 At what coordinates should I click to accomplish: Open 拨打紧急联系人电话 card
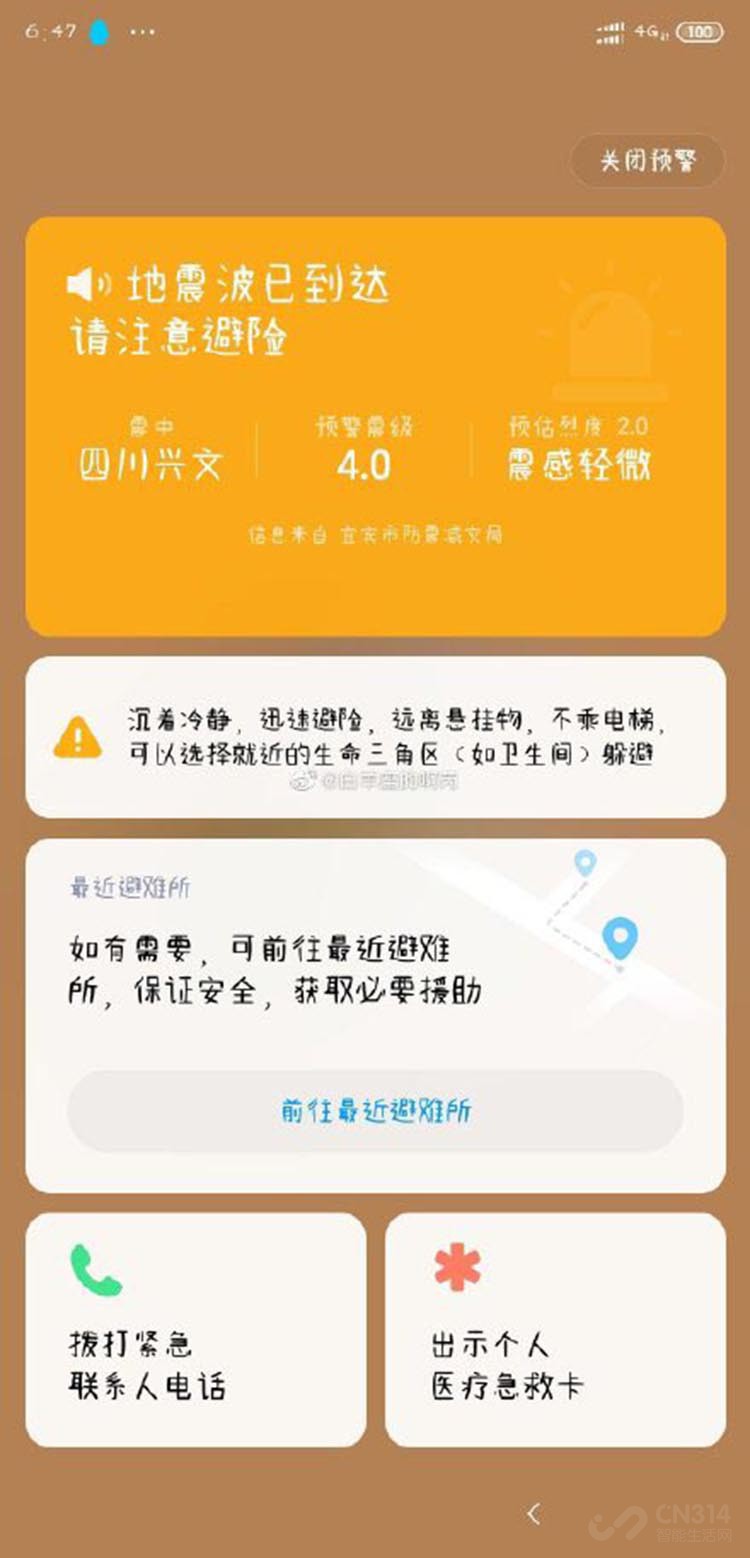(196, 1329)
